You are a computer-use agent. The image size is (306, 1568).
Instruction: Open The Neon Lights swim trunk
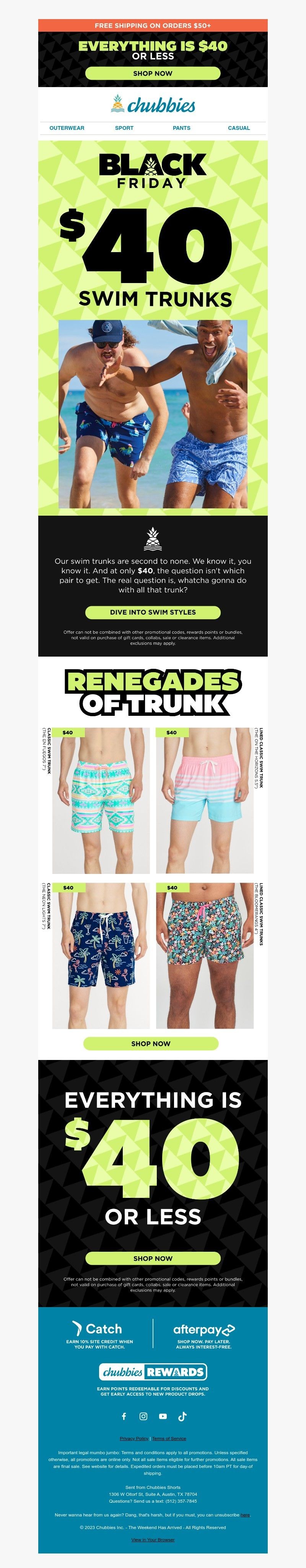click(x=101, y=956)
